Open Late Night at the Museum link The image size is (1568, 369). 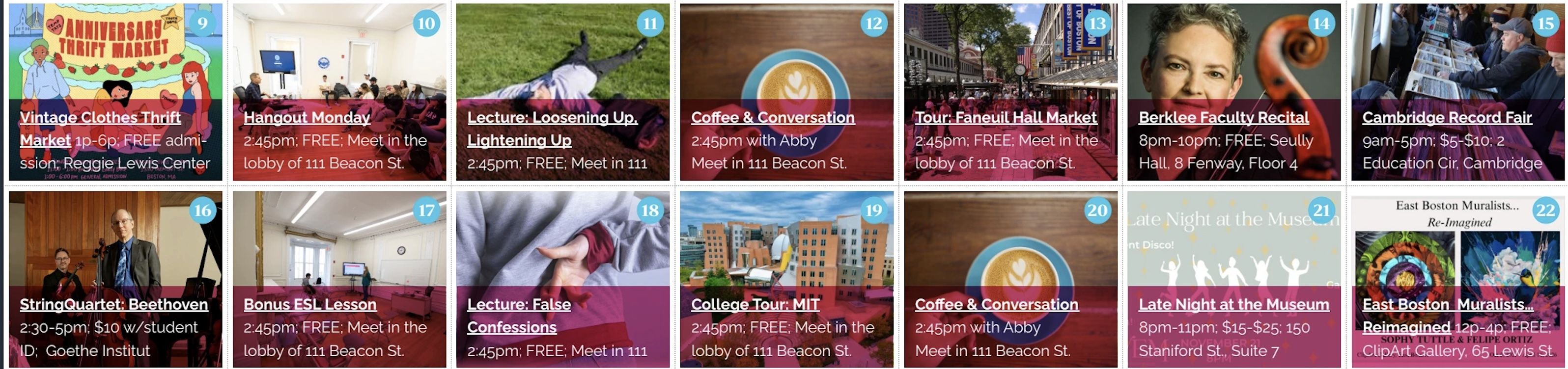tap(1233, 305)
